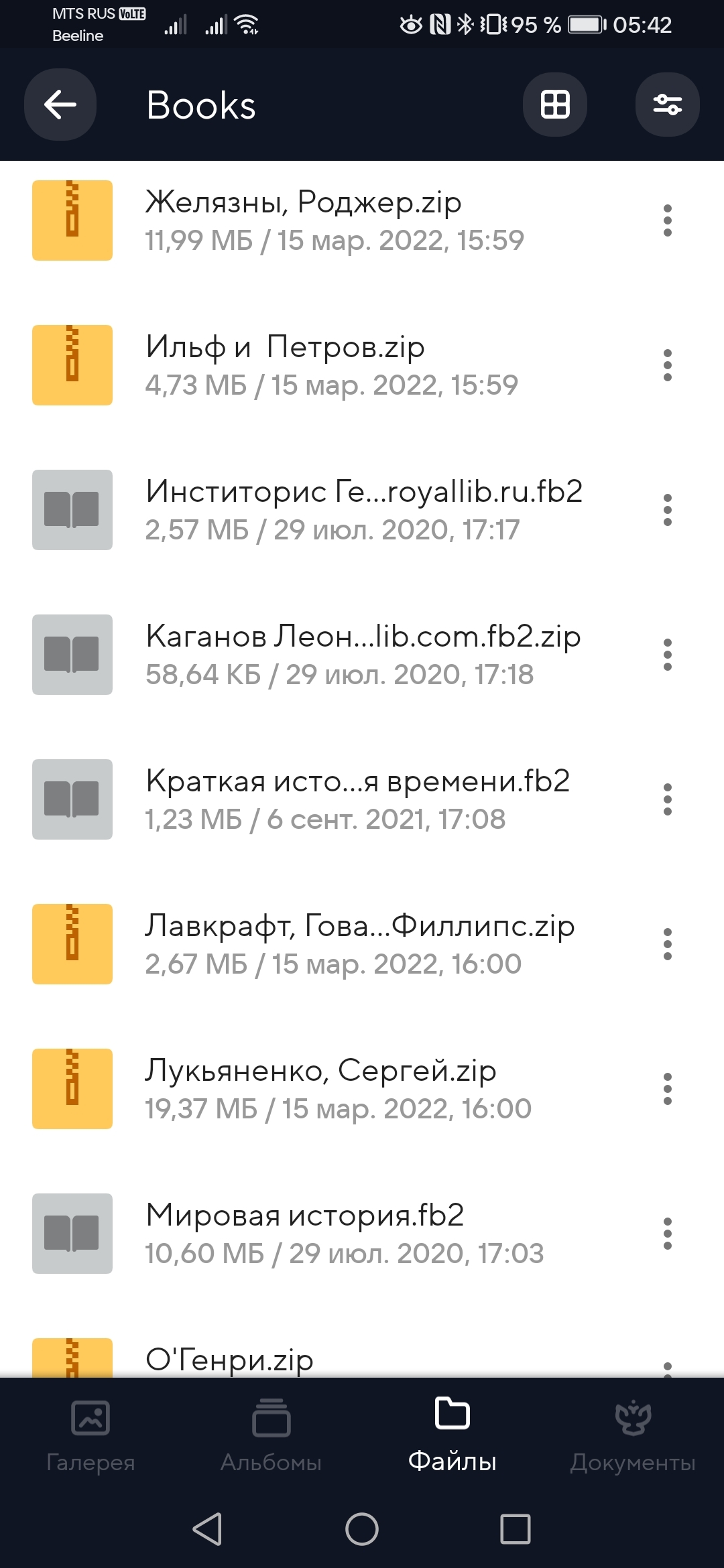Open options for Желязны, Роджер.zip

(x=667, y=220)
